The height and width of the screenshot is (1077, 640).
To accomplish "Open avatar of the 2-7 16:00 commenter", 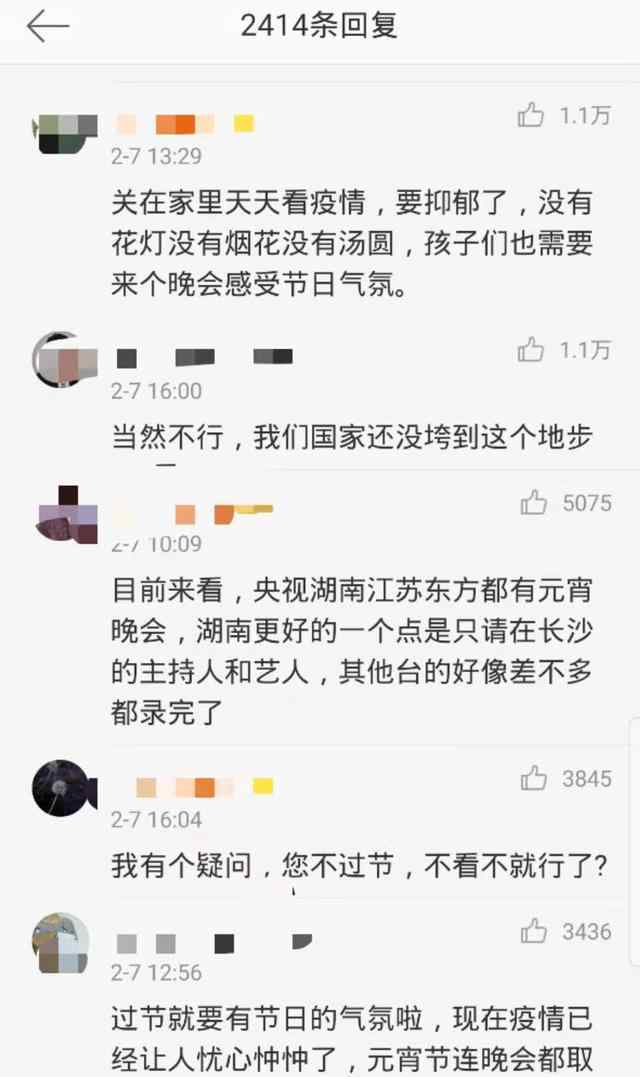I will tap(65, 361).
